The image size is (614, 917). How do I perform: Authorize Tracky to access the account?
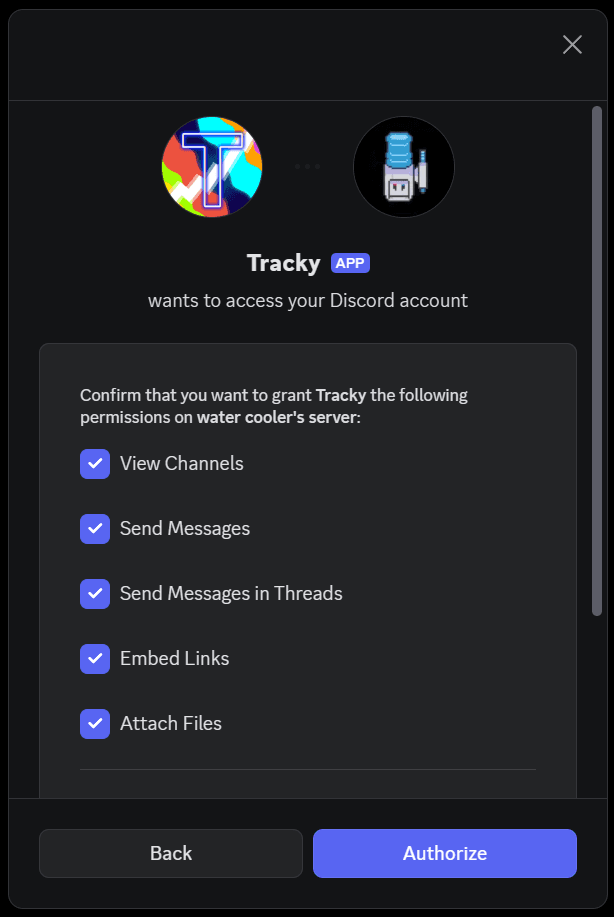(x=445, y=853)
